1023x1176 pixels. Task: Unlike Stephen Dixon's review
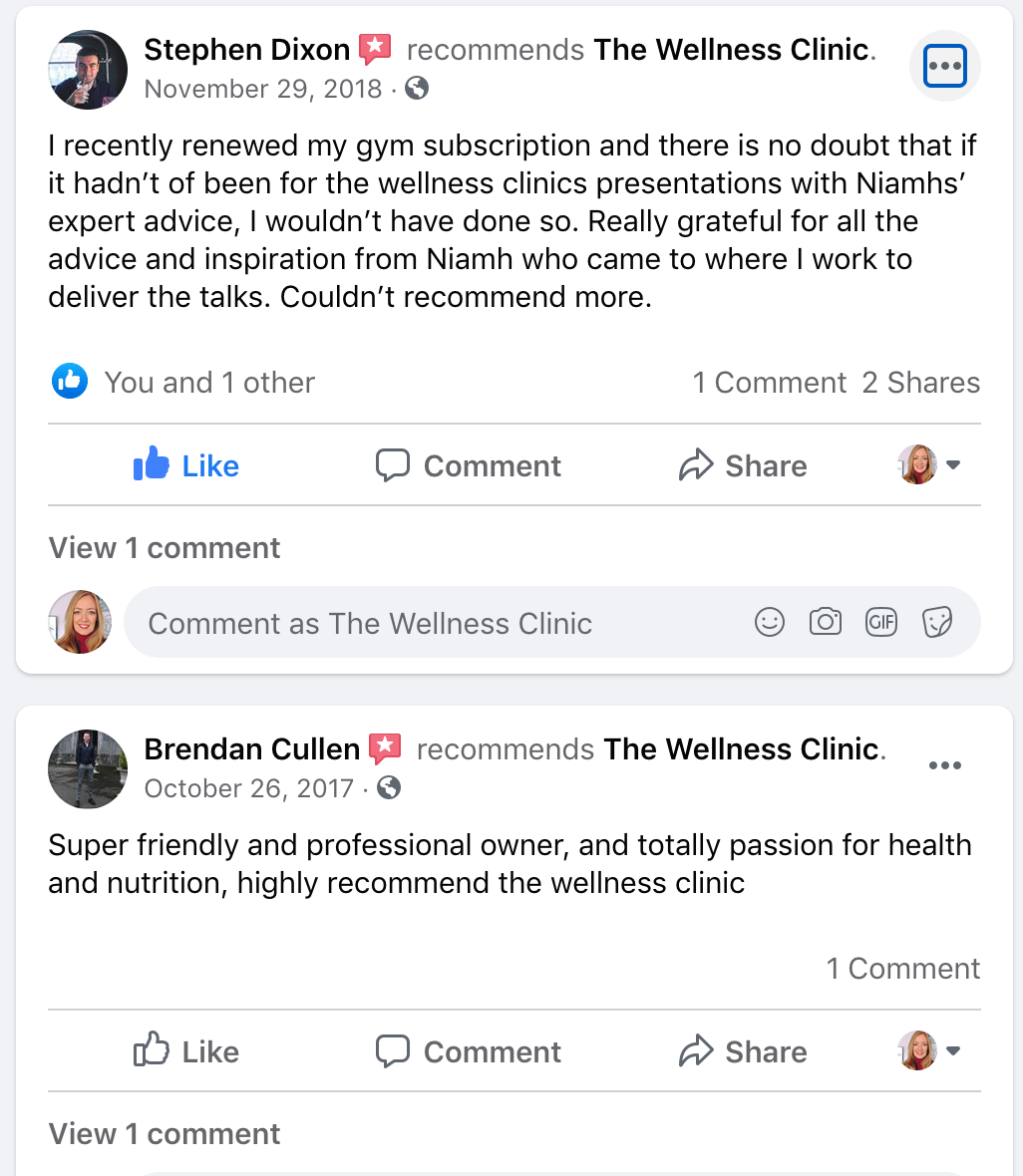click(186, 465)
